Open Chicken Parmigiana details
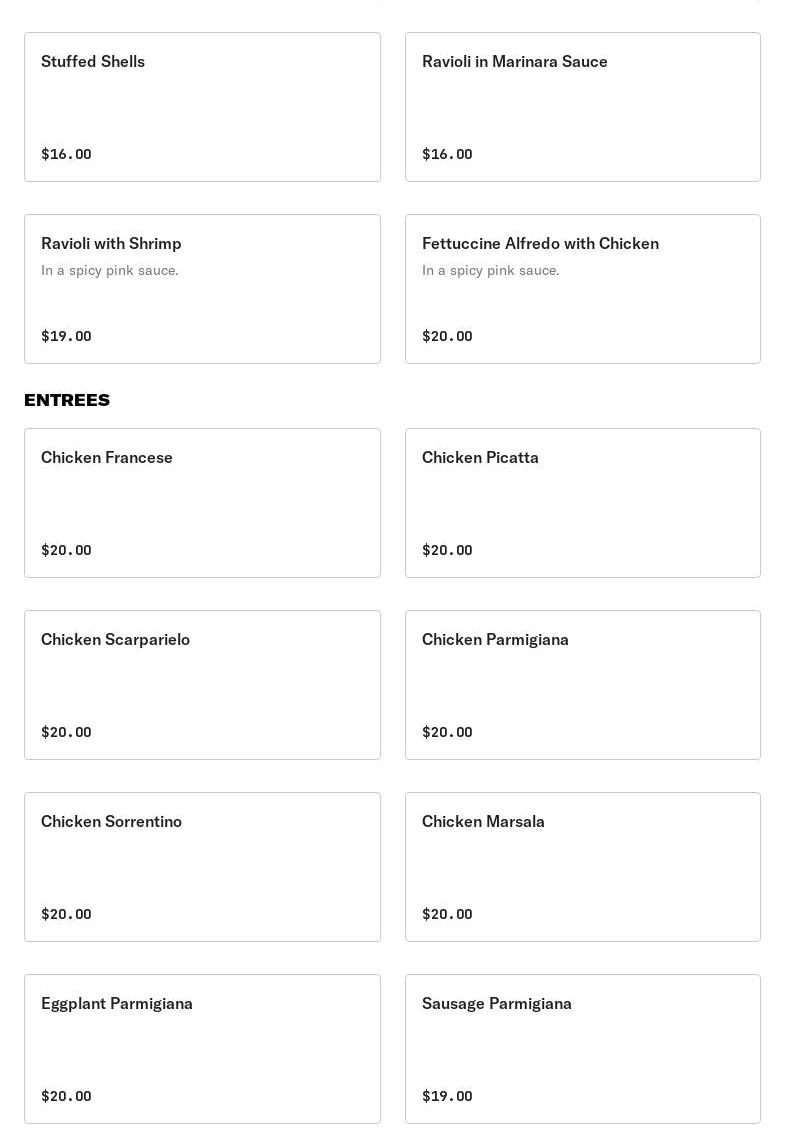Viewport: 785px width, 1133px height. (582, 685)
